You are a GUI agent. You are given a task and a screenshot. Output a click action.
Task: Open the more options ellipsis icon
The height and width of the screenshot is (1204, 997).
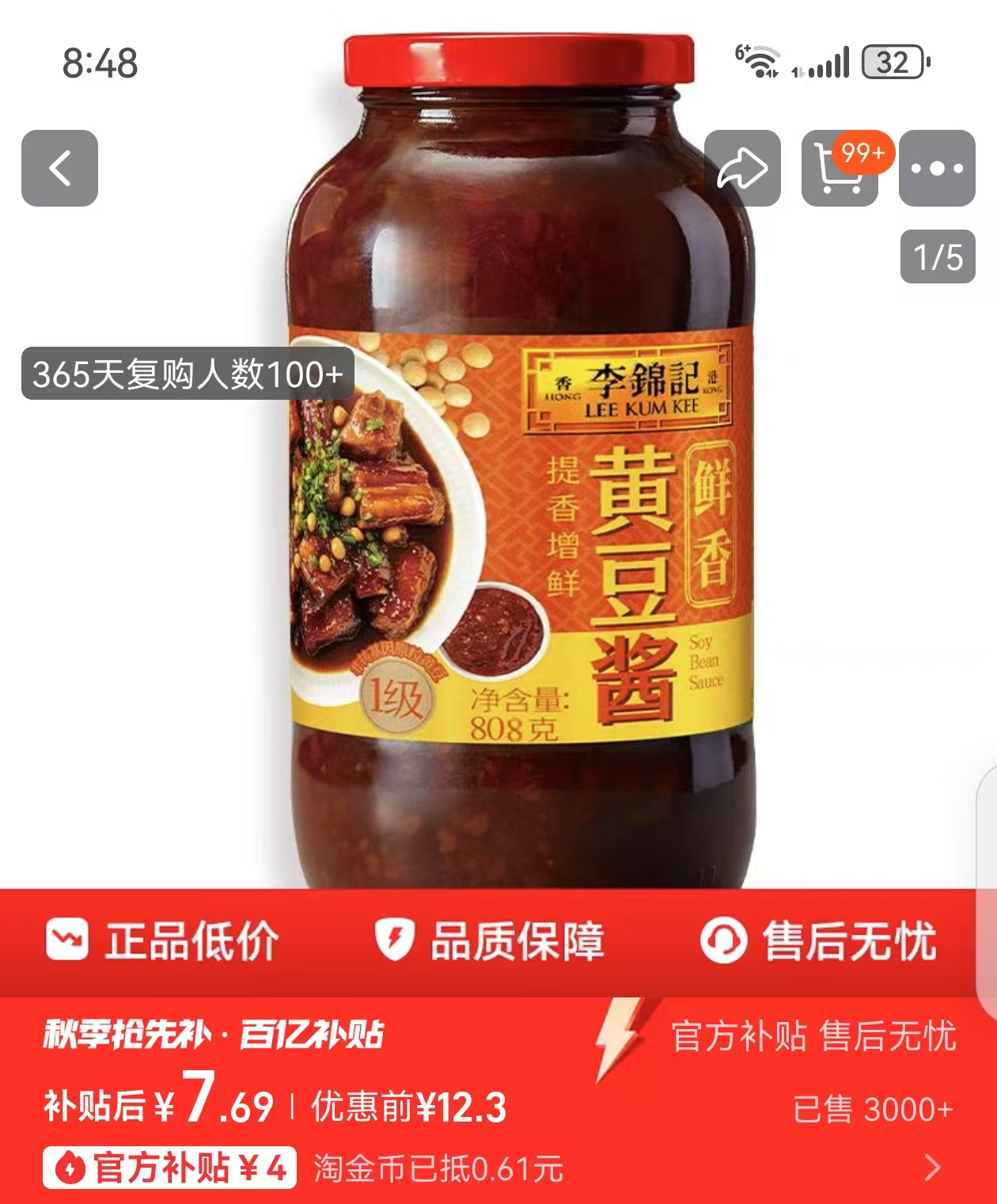(x=935, y=166)
